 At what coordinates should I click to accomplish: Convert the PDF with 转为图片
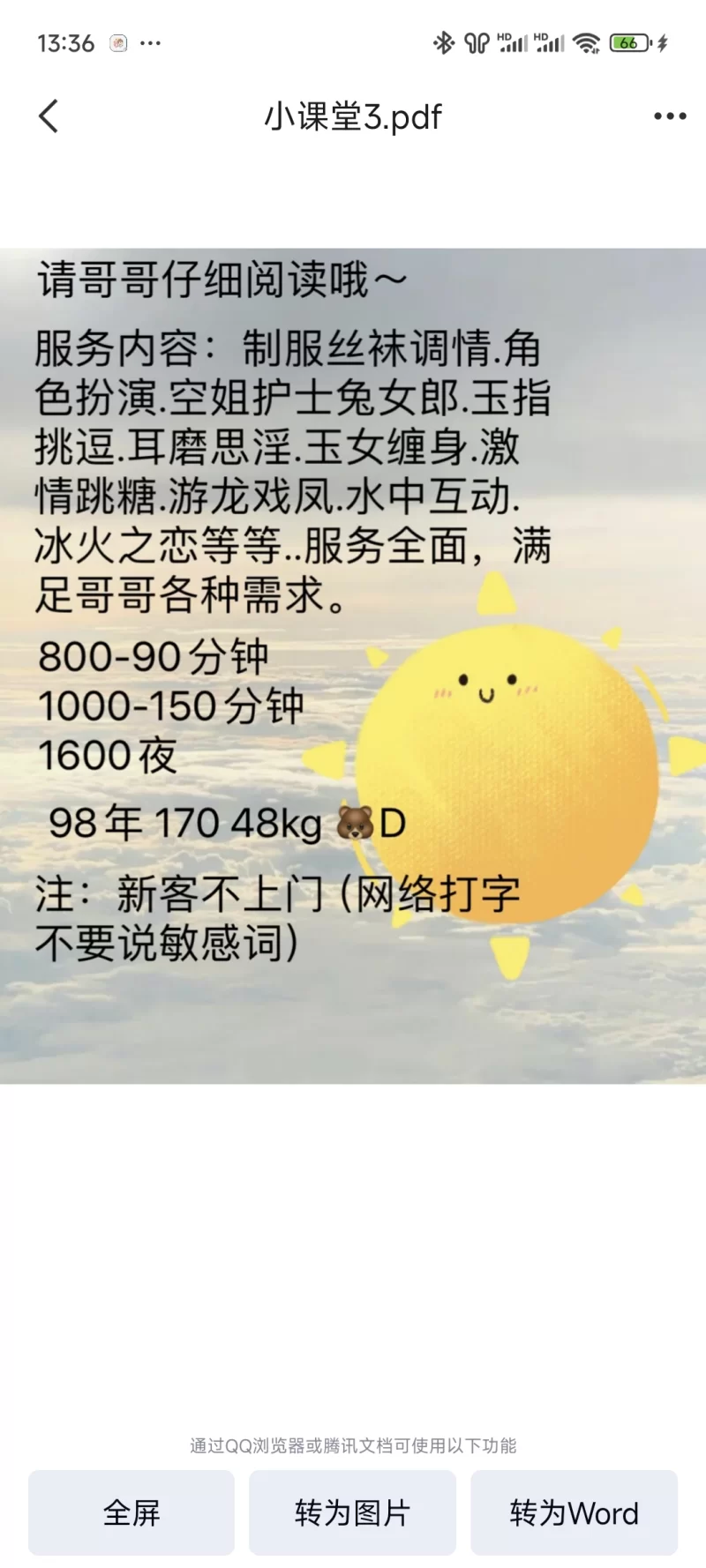tap(352, 1512)
